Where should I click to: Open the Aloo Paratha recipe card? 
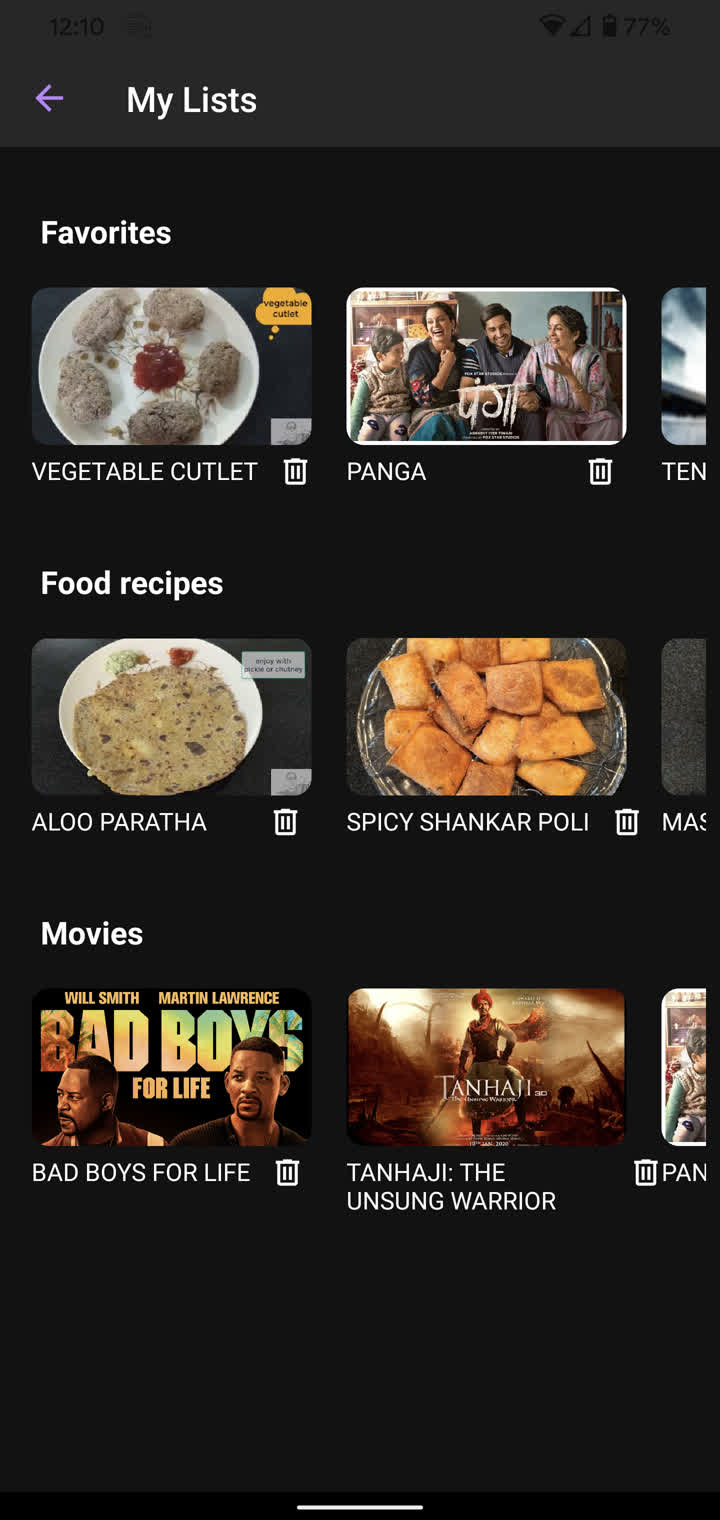tap(171, 717)
